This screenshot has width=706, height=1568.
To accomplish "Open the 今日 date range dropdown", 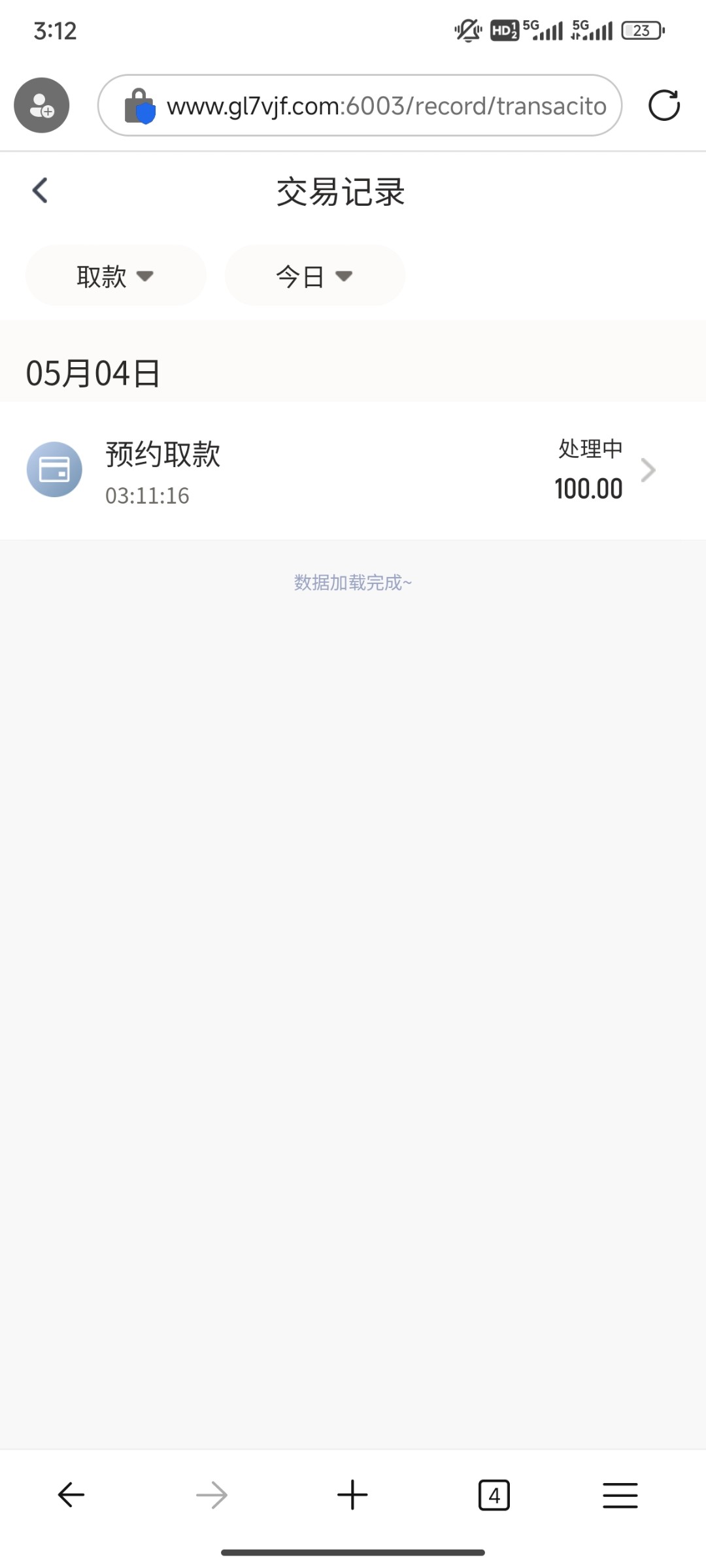I will click(x=314, y=276).
